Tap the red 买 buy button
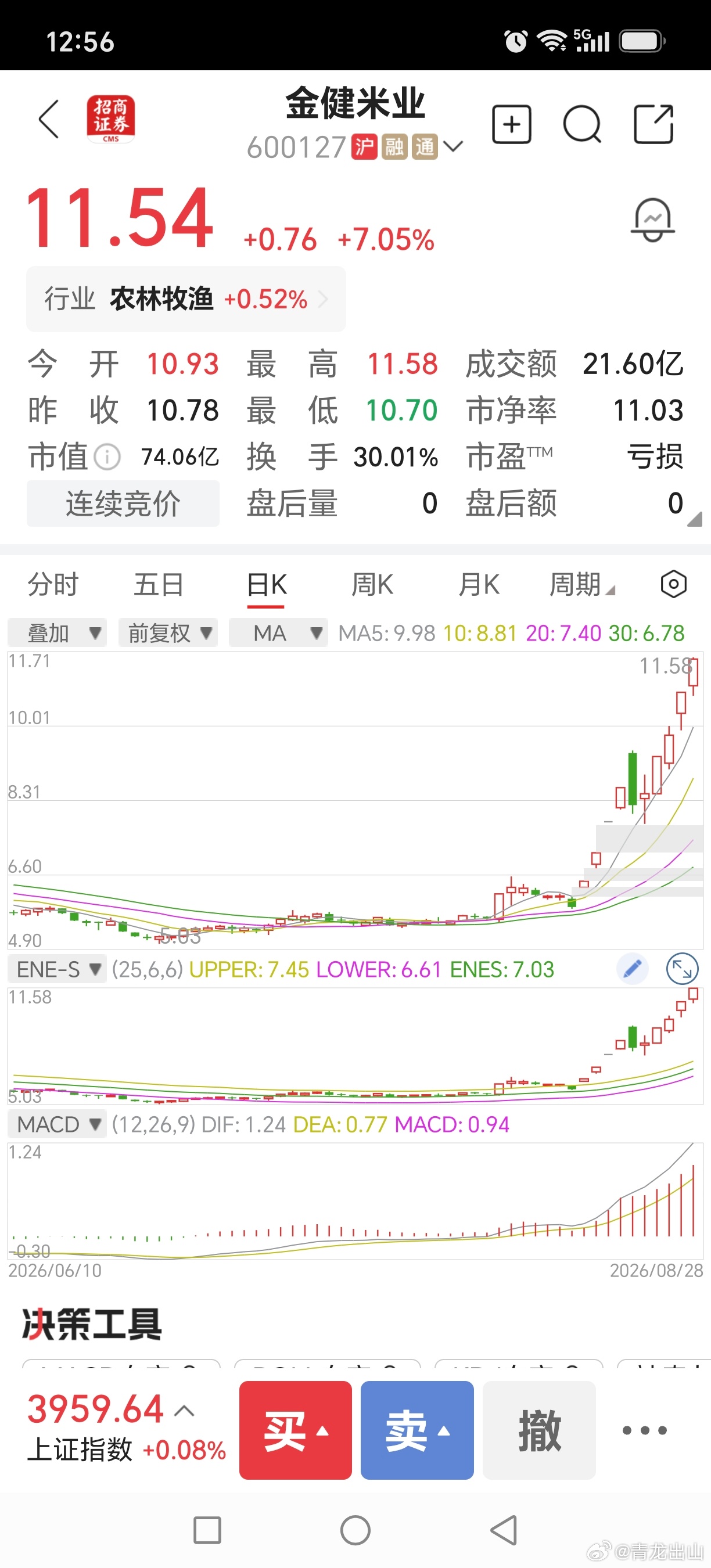Image resolution: width=711 pixels, height=1568 pixels. pyautogui.click(x=295, y=1430)
